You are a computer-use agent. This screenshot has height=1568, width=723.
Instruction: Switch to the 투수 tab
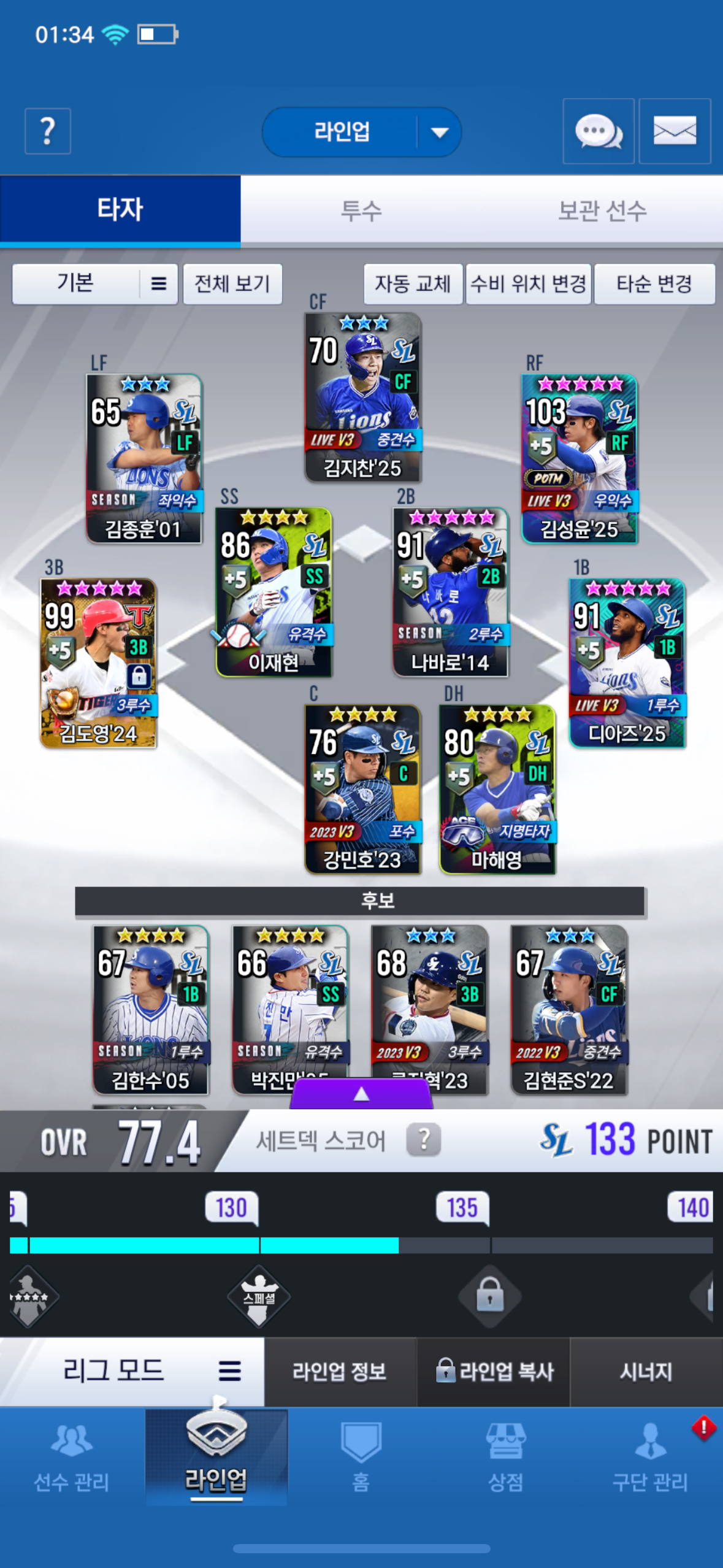pos(361,211)
